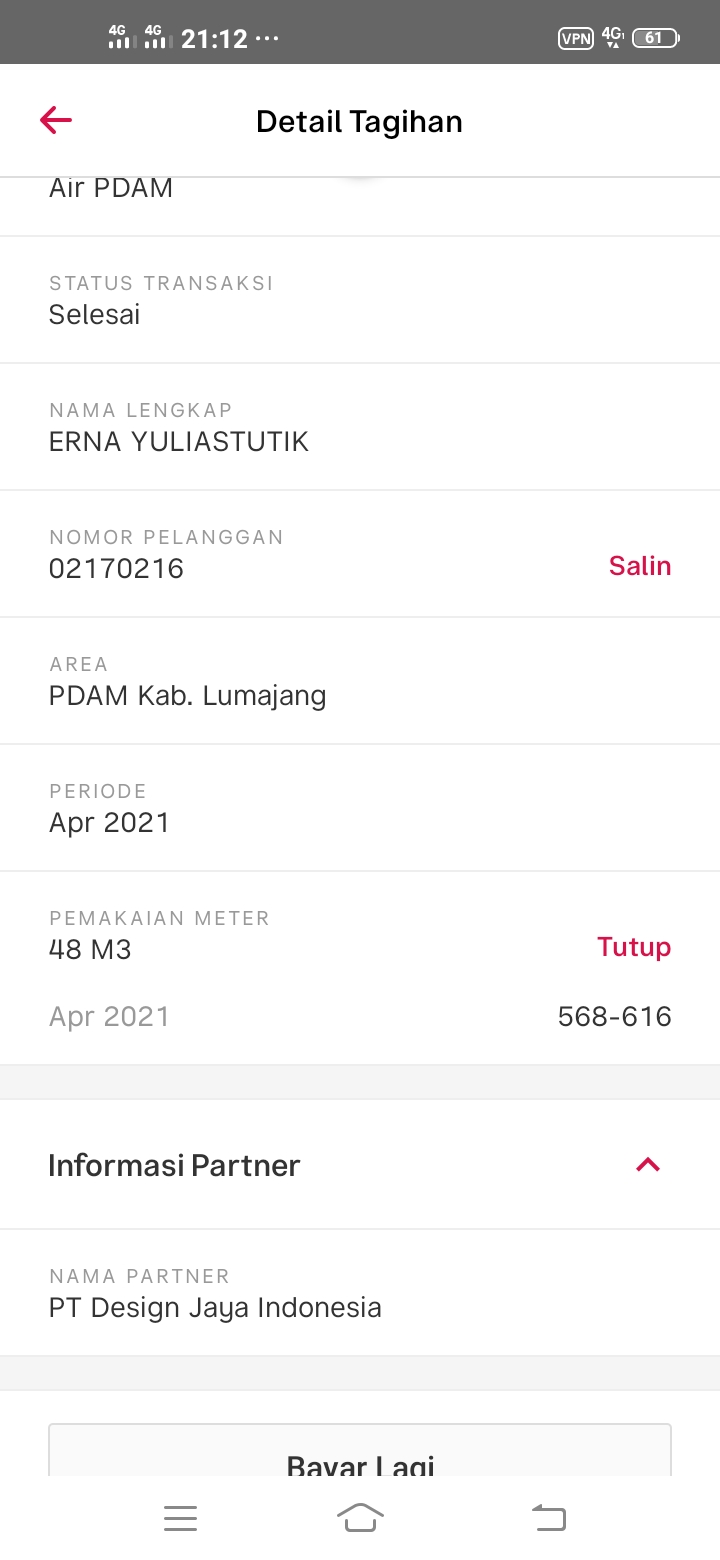Tap Tutup to hide meter usage
Screen dimensions: 720x1560
[634, 947]
